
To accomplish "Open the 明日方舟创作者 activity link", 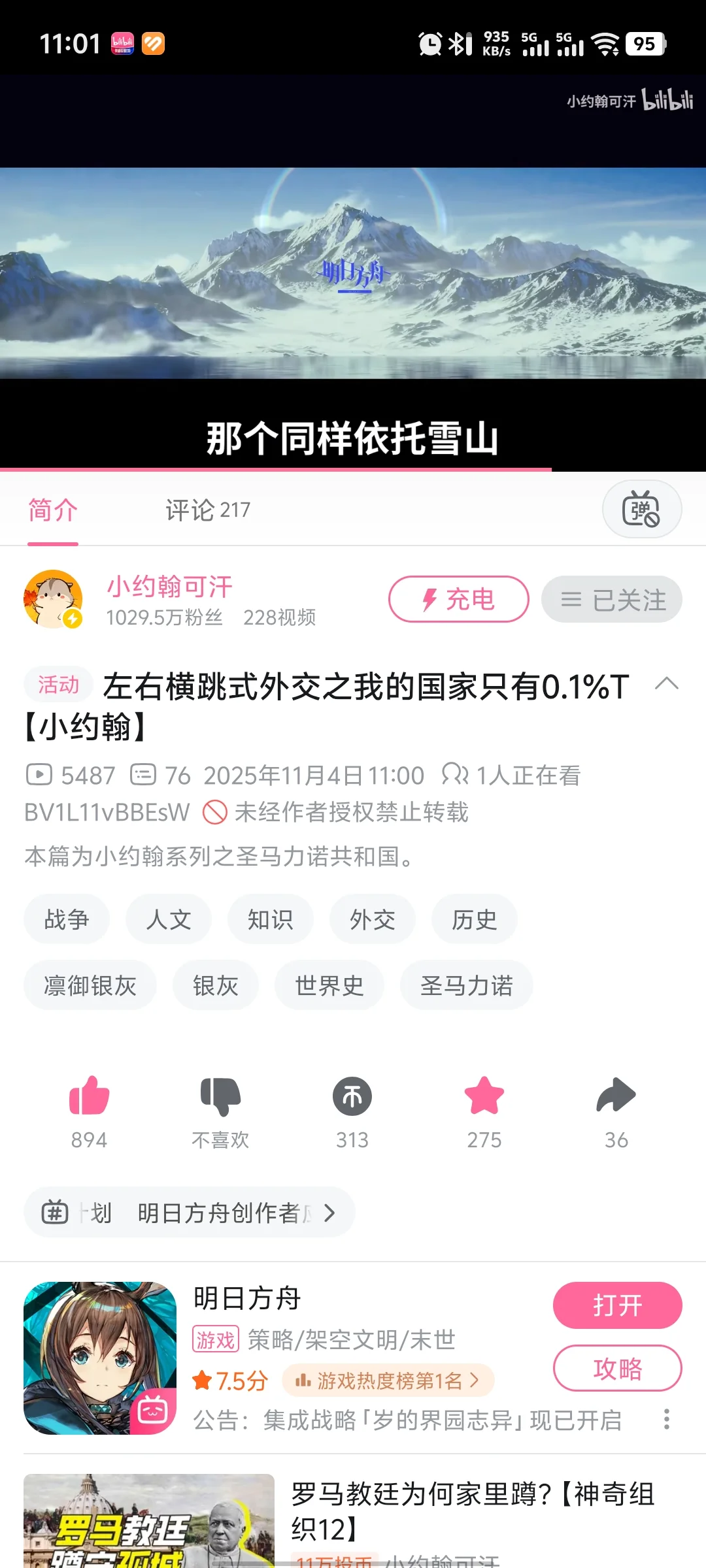I will coord(190,1213).
